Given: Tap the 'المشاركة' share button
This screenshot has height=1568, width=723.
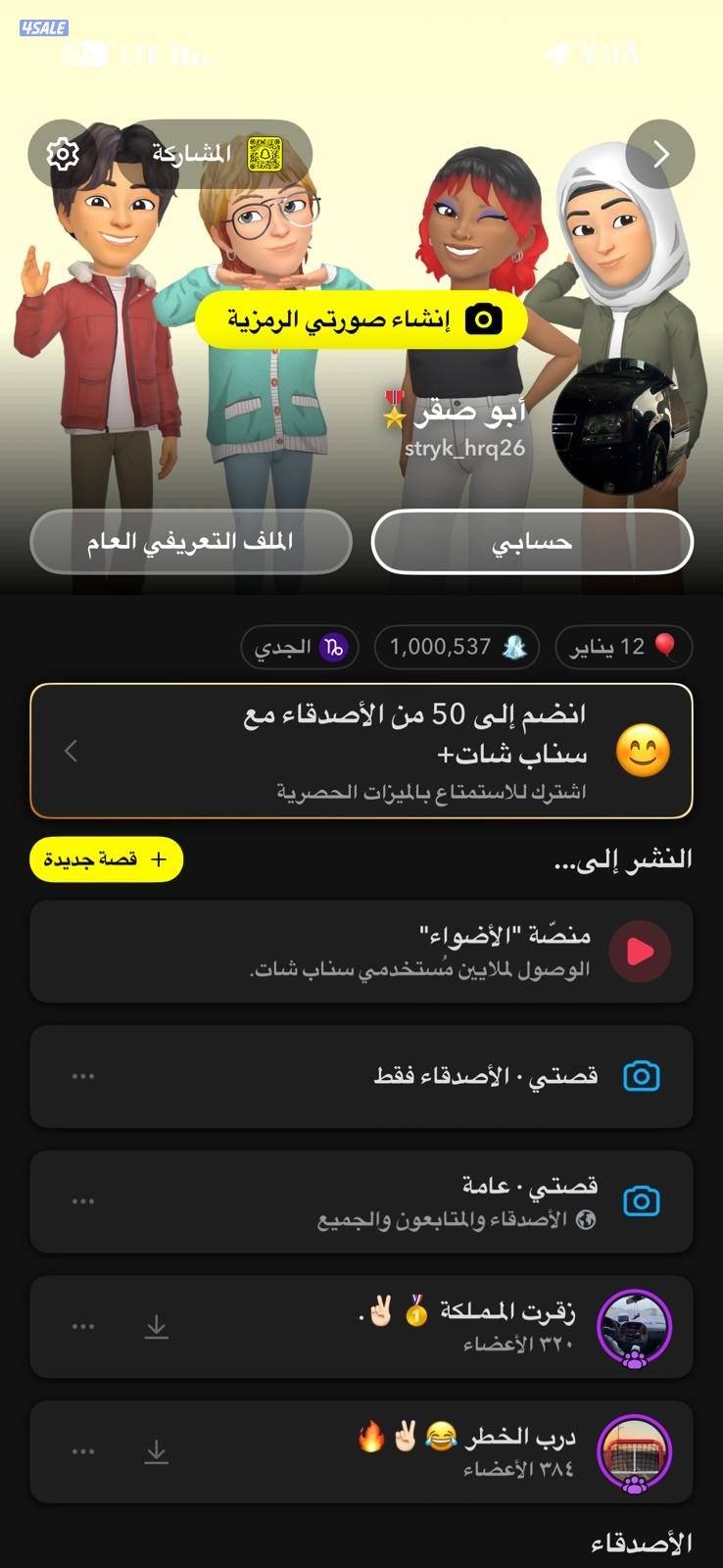Looking at the screenshot, I should pyautogui.click(x=192, y=154).
